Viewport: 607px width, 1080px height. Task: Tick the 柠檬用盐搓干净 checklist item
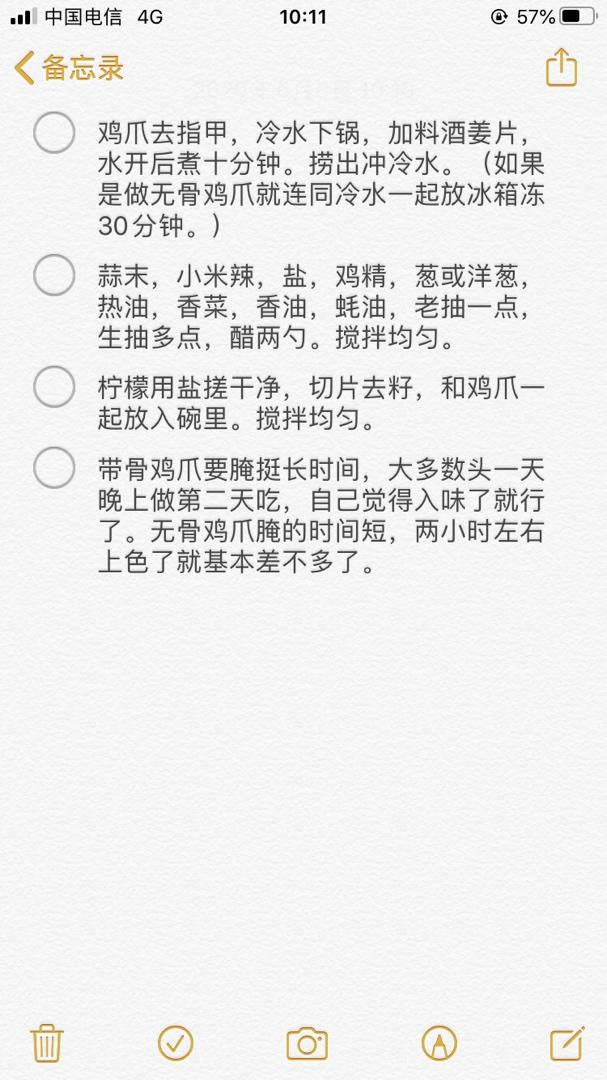click(54, 387)
